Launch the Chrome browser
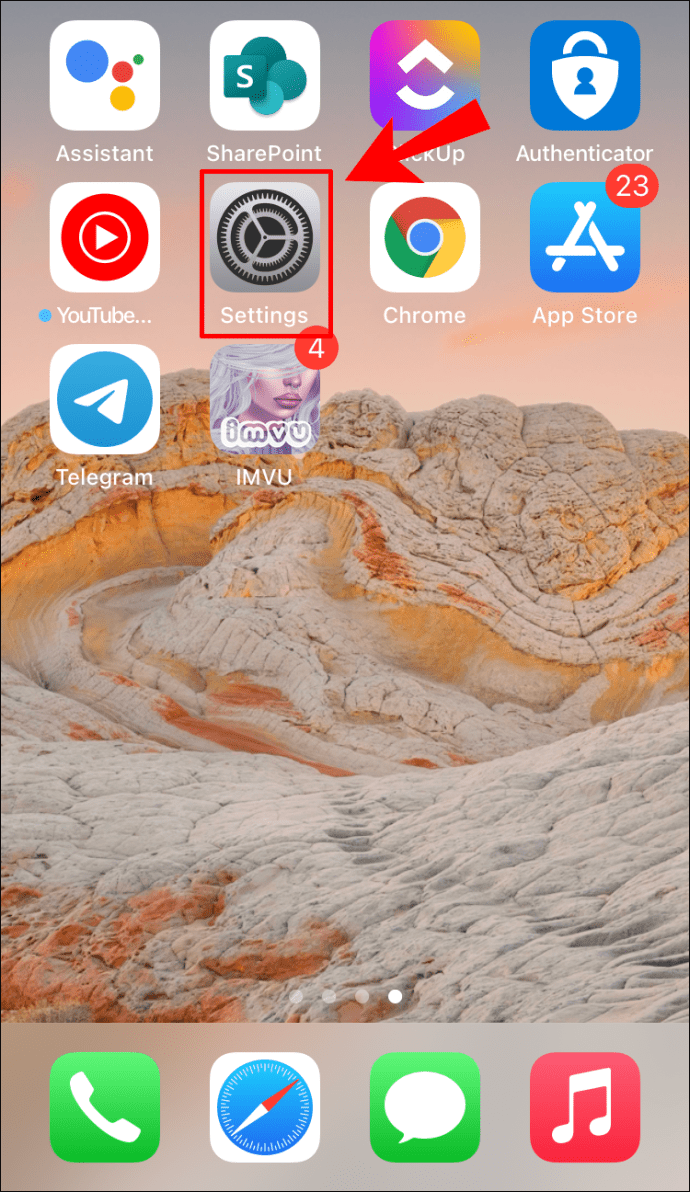This screenshot has height=1192, width=690. coord(425,237)
